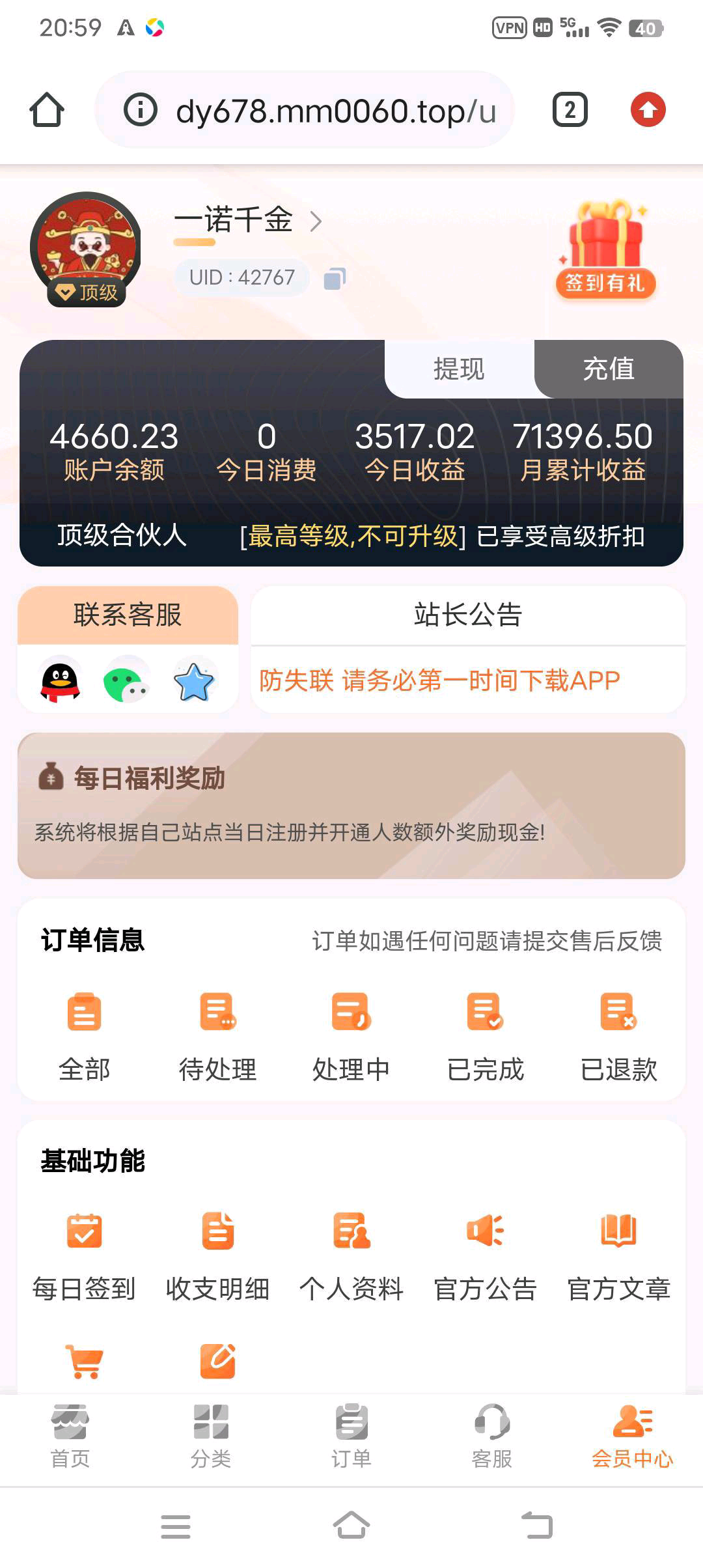Show 处理中 orders

click(x=351, y=1035)
